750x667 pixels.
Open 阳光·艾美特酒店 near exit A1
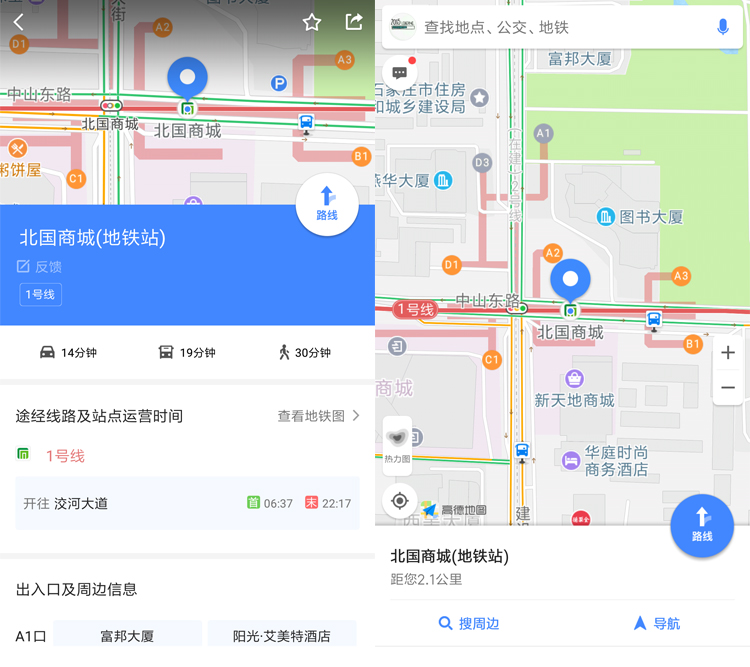click(281, 635)
